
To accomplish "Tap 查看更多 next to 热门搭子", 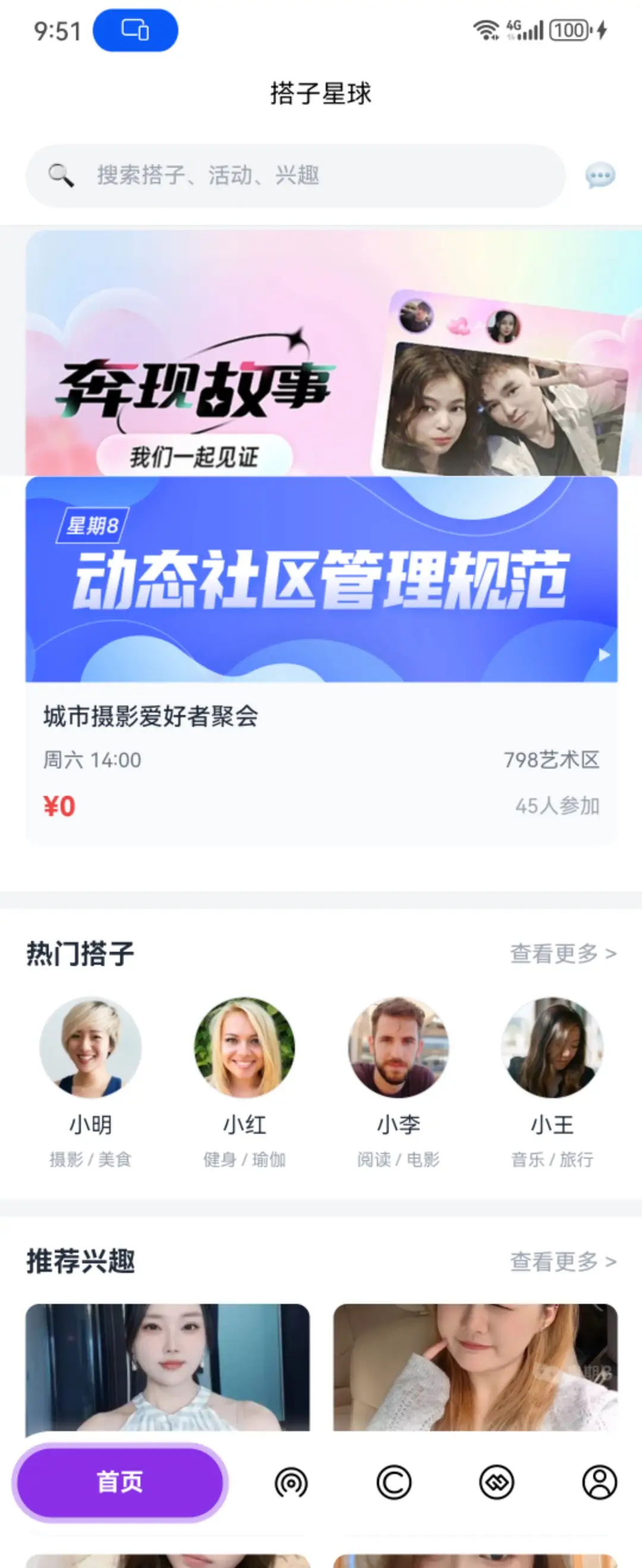I will click(x=563, y=953).
